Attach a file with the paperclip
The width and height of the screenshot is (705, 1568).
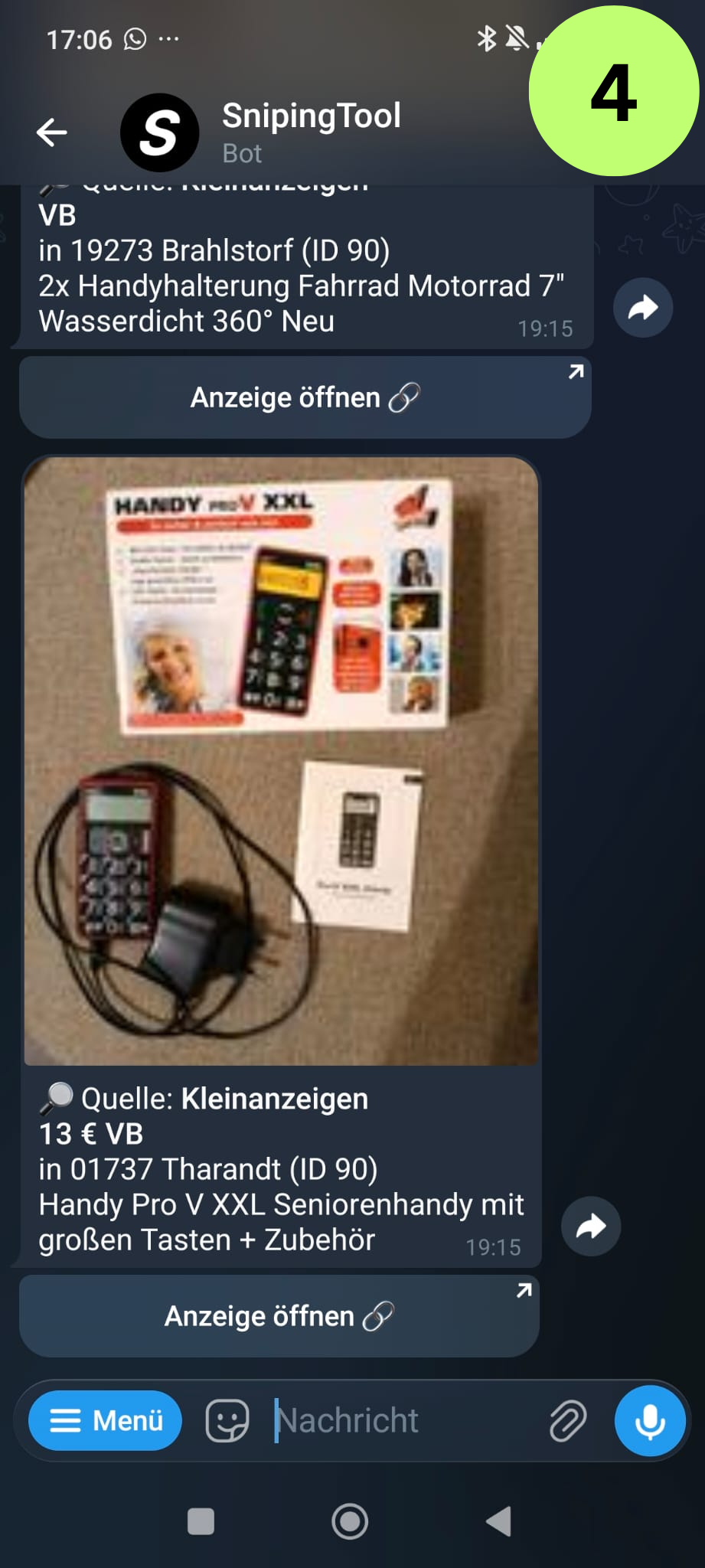click(x=567, y=1421)
